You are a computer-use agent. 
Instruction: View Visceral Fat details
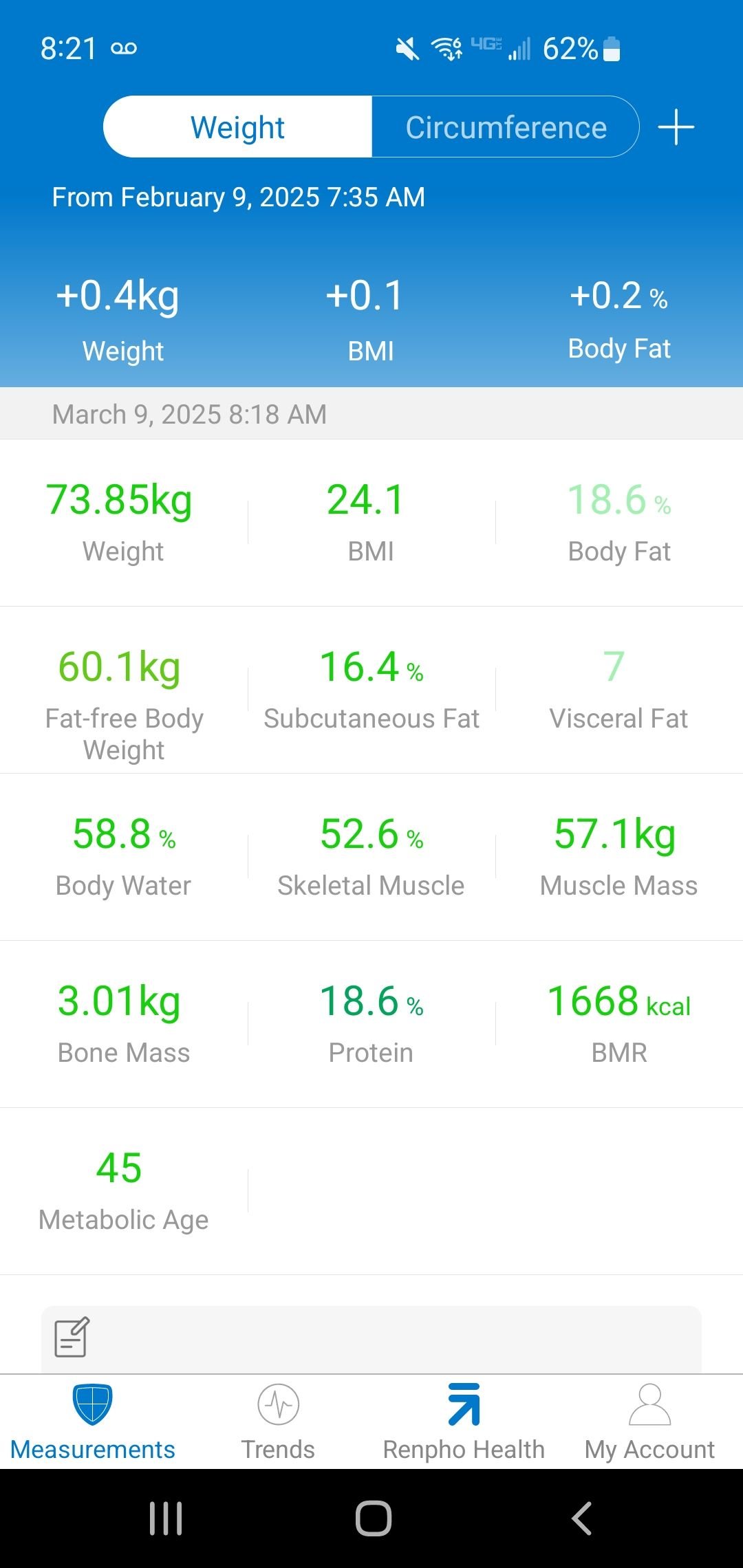pyautogui.click(x=619, y=690)
